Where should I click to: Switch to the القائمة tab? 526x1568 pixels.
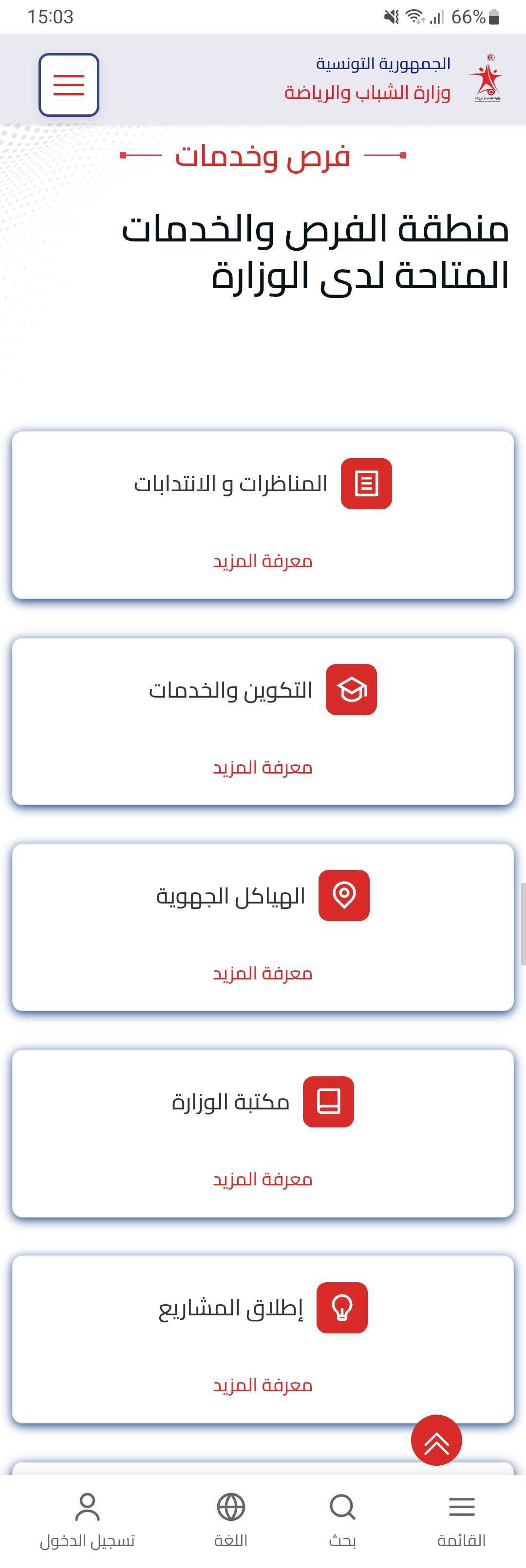[x=462, y=1519]
